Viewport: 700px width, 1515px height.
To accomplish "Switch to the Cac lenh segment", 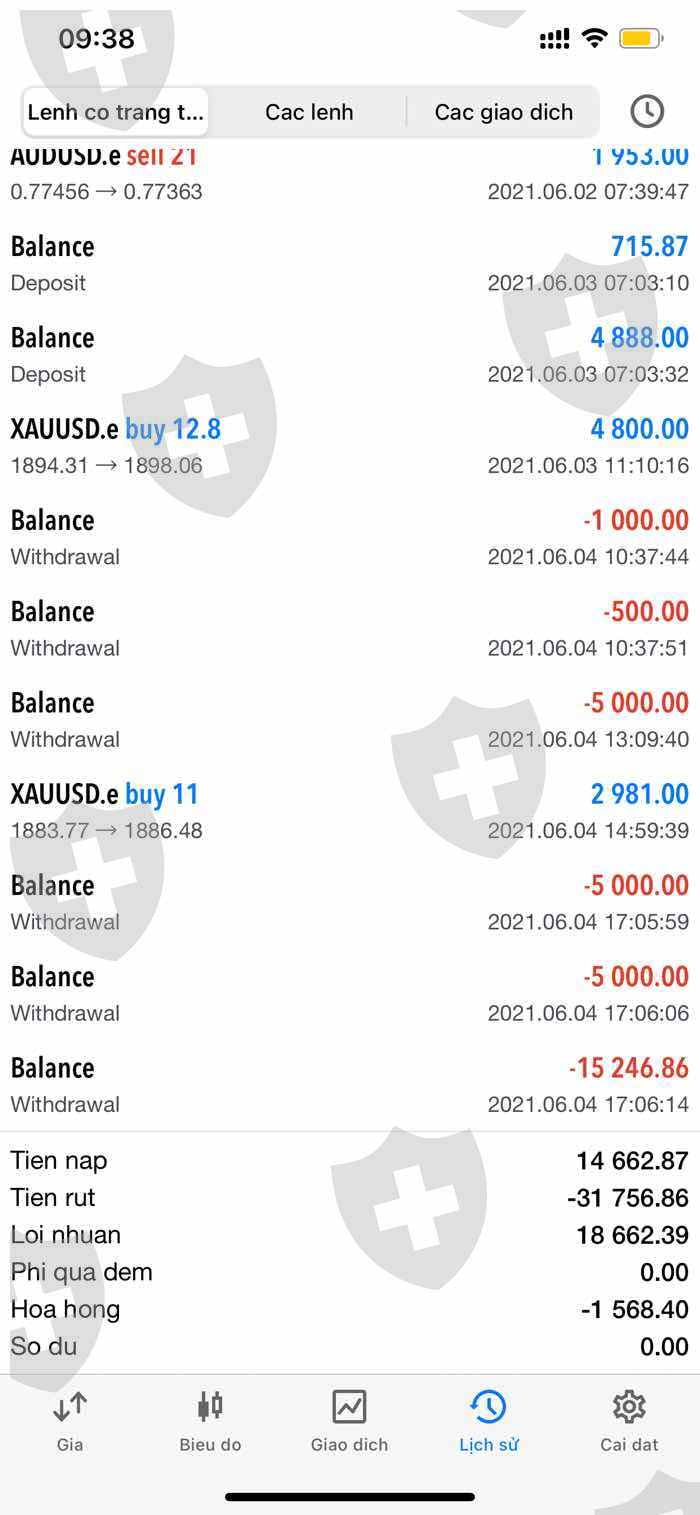I will pos(309,112).
